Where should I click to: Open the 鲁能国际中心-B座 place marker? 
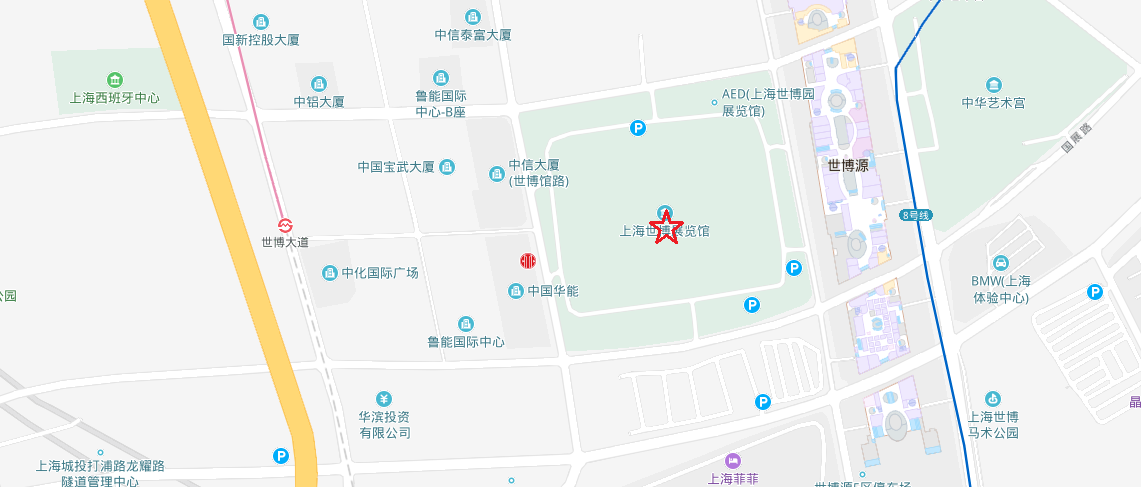click(x=441, y=78)
